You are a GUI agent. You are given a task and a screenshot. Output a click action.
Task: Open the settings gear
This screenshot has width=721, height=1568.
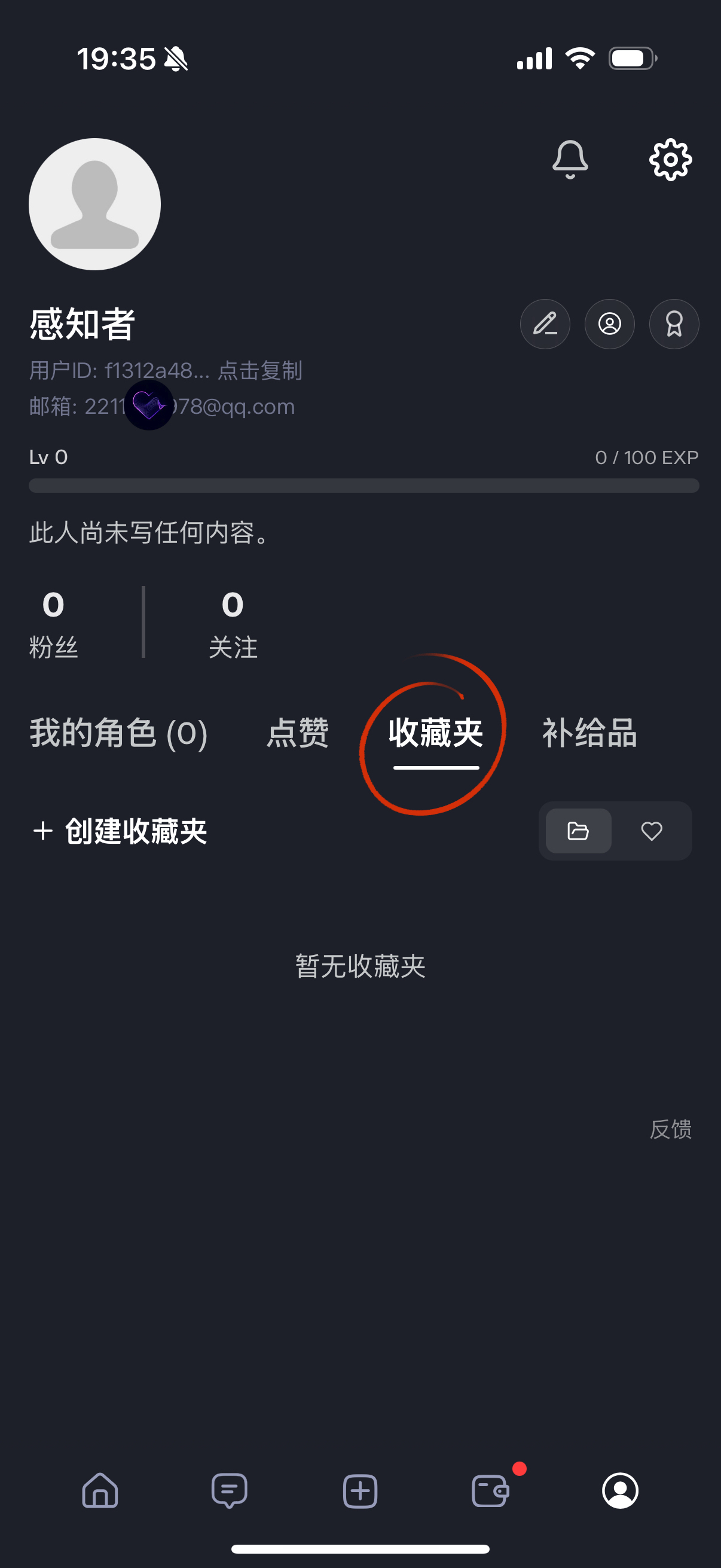pyautogui.click(x=670, y=160)
